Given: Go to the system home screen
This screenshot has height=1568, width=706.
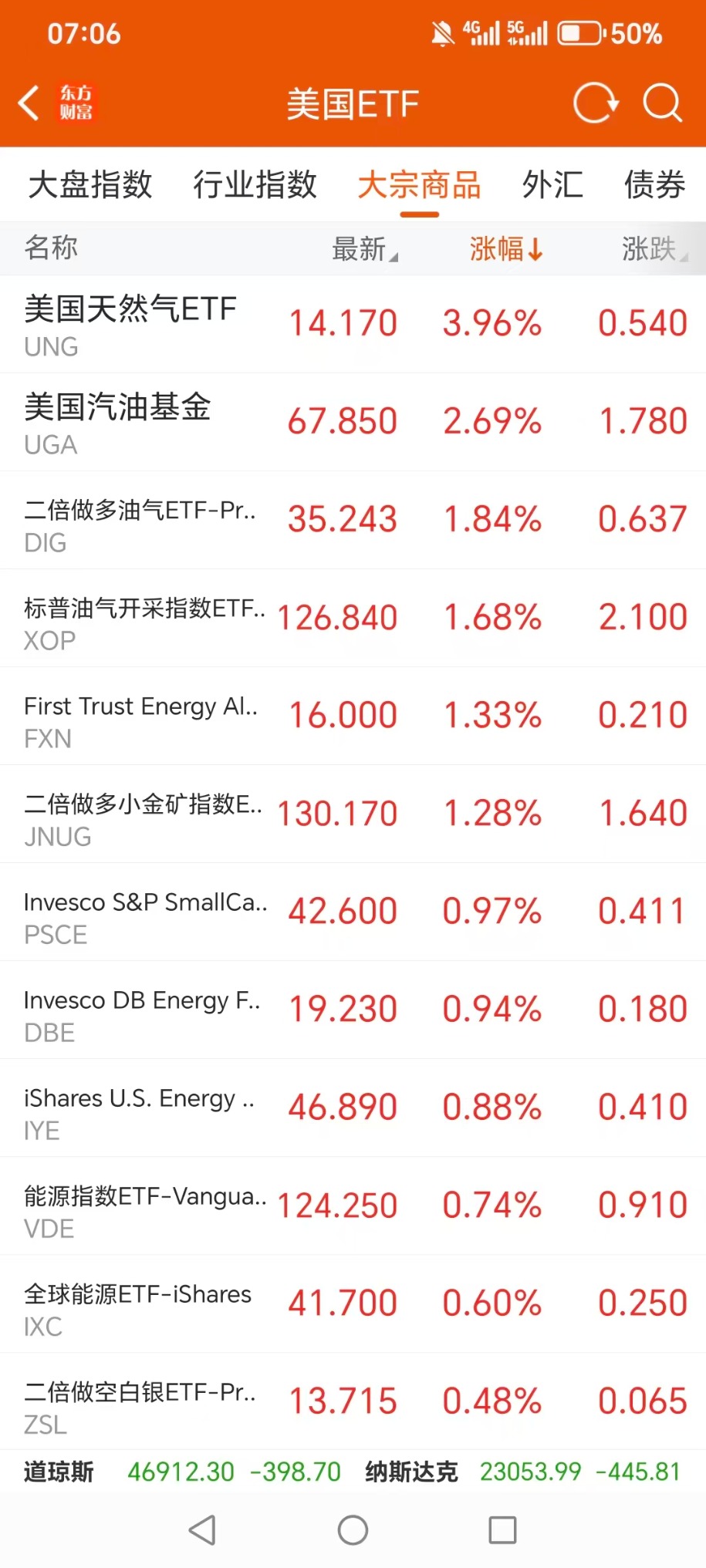Looking at the screenshot, I should coord(353,1530).
